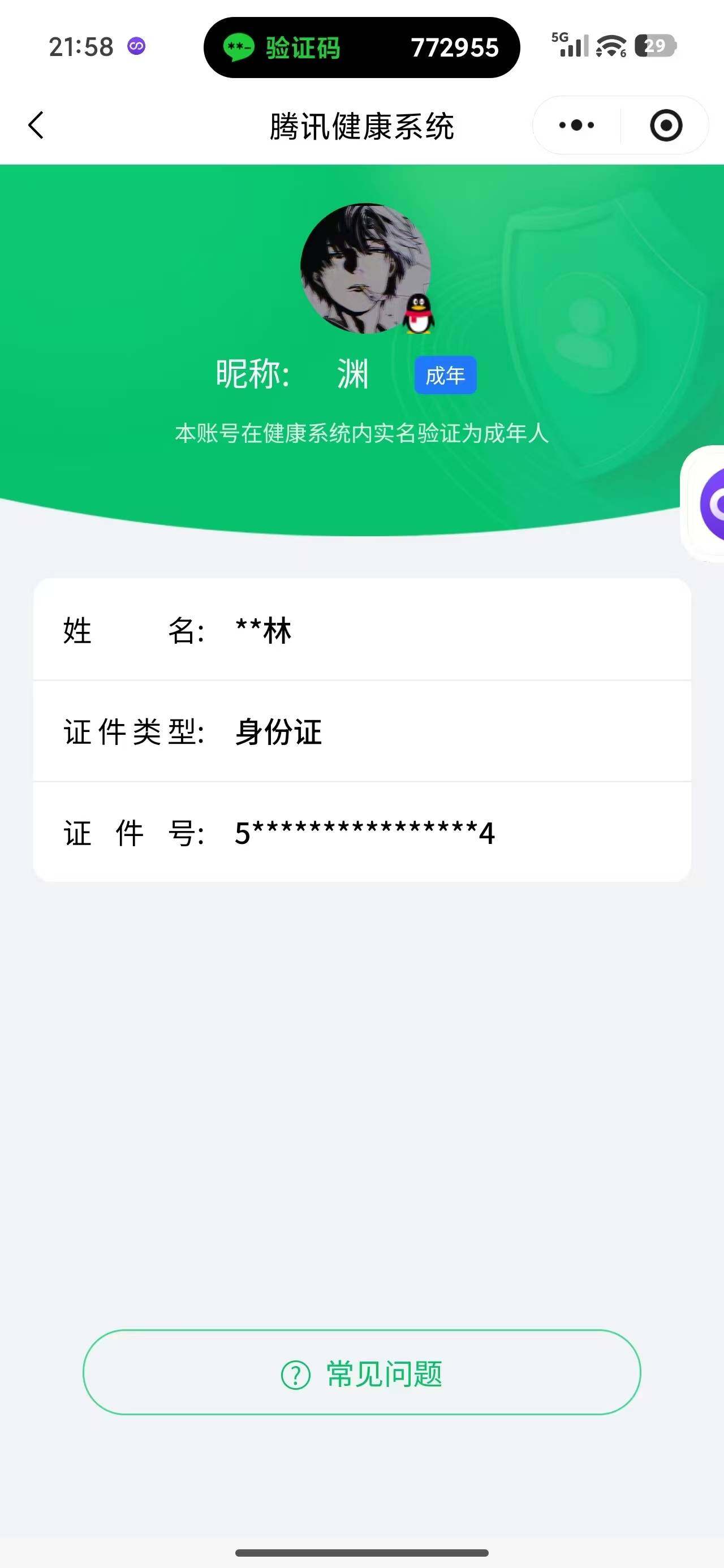The width and height of the screenshot is (724, 1568).
Task: Tap the back arrow to leave health system
Action: tap(36, 126)
